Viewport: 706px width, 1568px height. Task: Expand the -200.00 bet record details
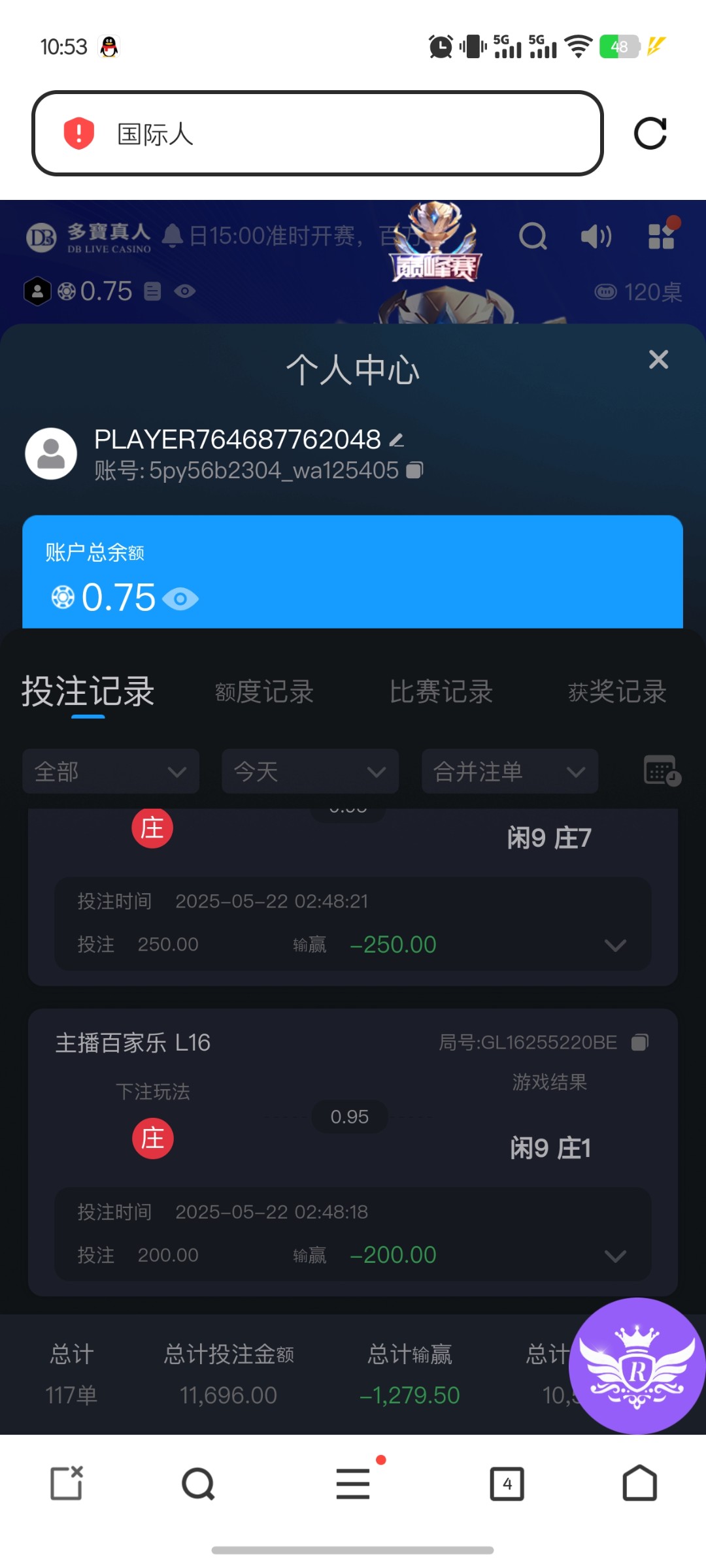pos(615,1256)
